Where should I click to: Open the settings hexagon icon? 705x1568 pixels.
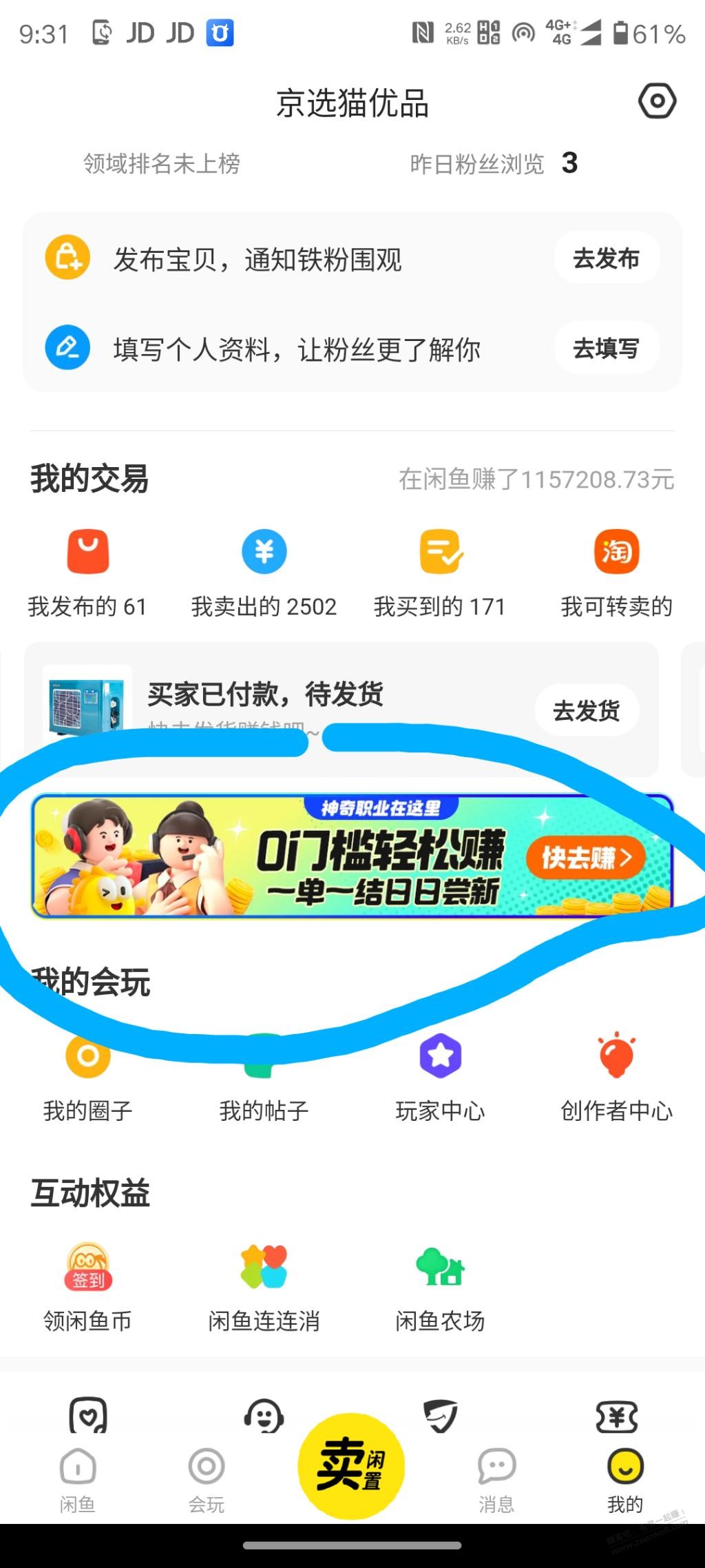pyautogui.click(x=657, y=101)
